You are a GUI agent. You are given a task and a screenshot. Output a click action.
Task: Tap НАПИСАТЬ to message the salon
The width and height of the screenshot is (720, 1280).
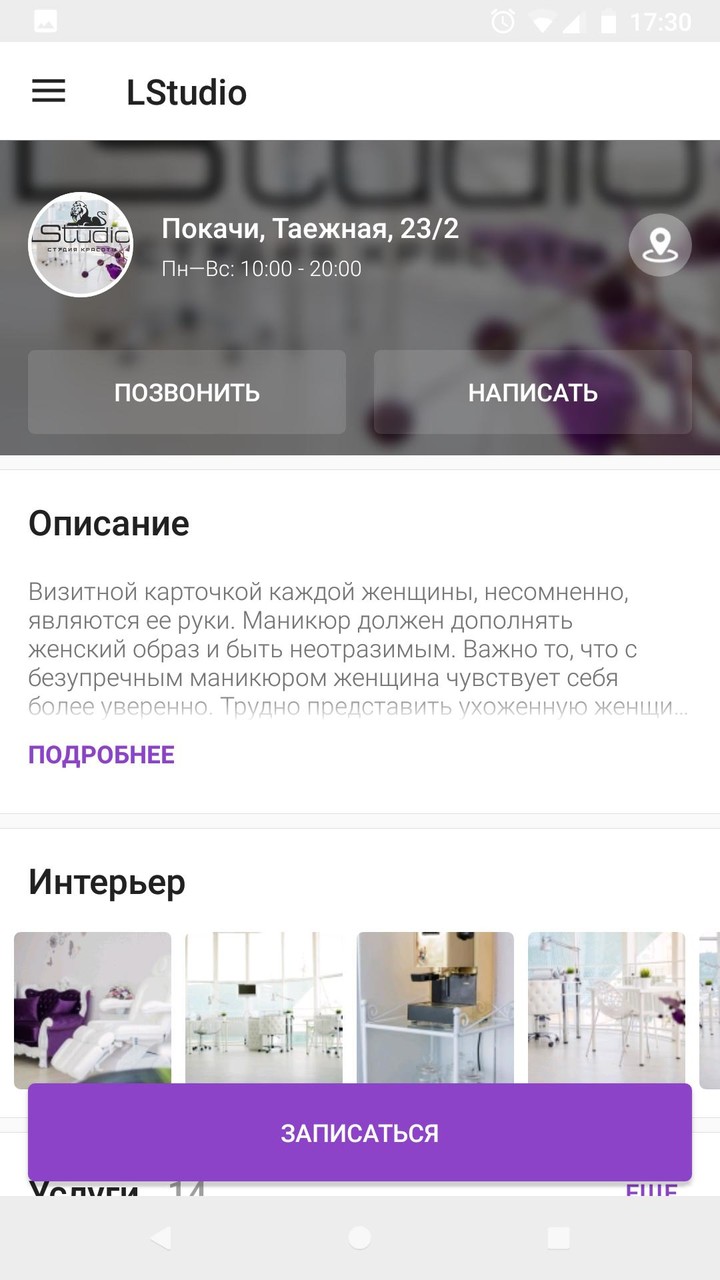[533, 392]
